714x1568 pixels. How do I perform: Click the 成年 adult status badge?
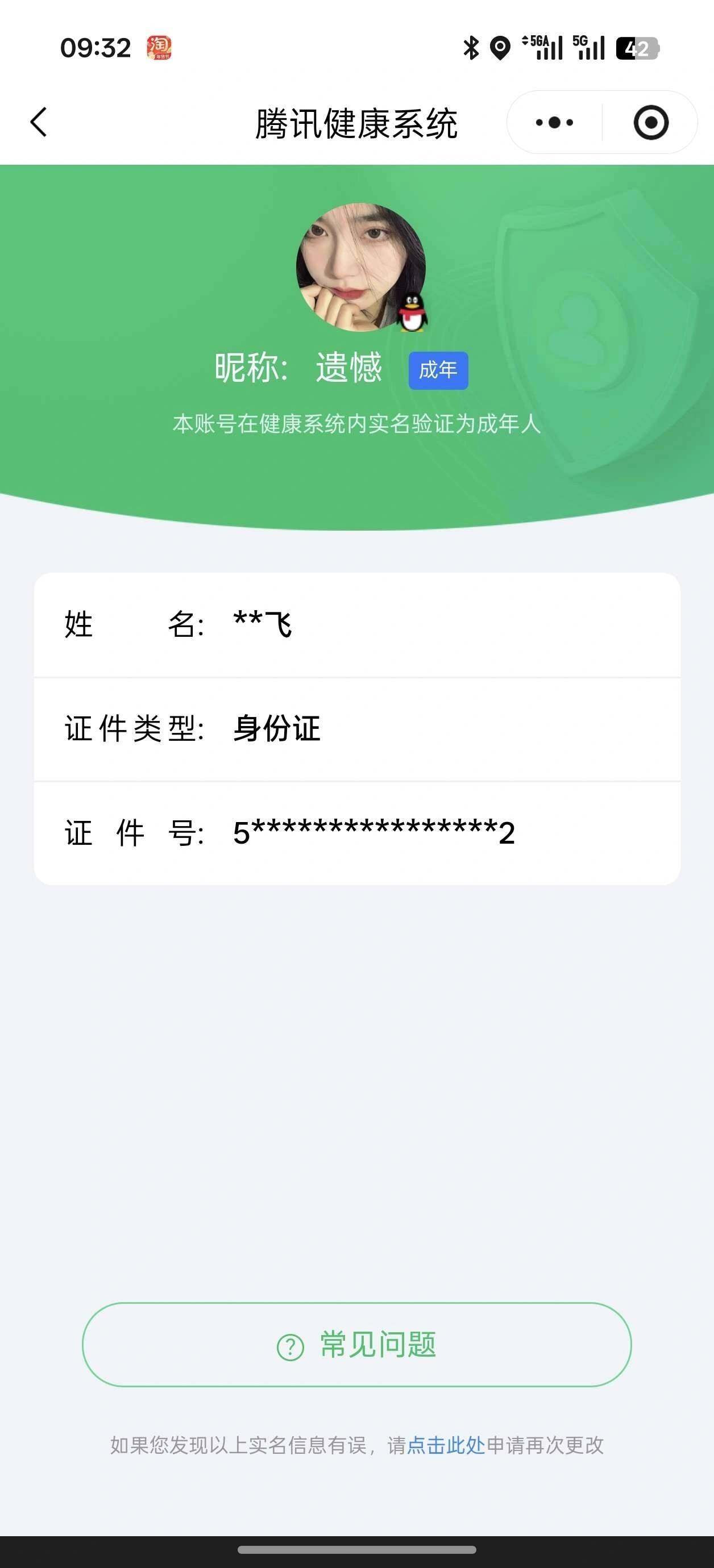click(438, 369)
